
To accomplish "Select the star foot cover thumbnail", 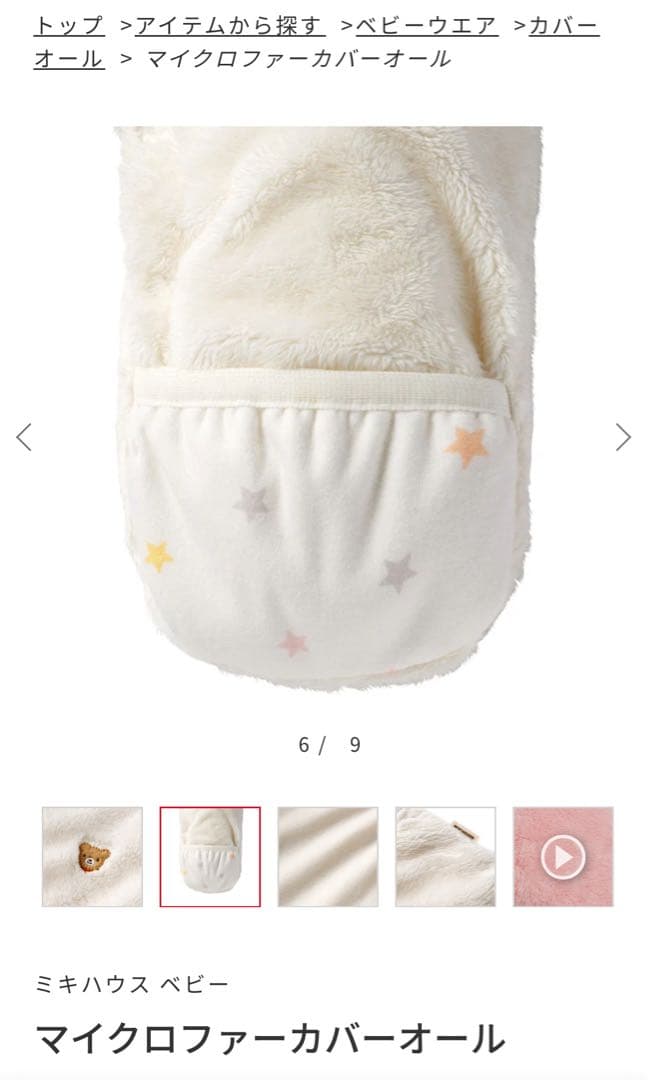I will [210, 857].
